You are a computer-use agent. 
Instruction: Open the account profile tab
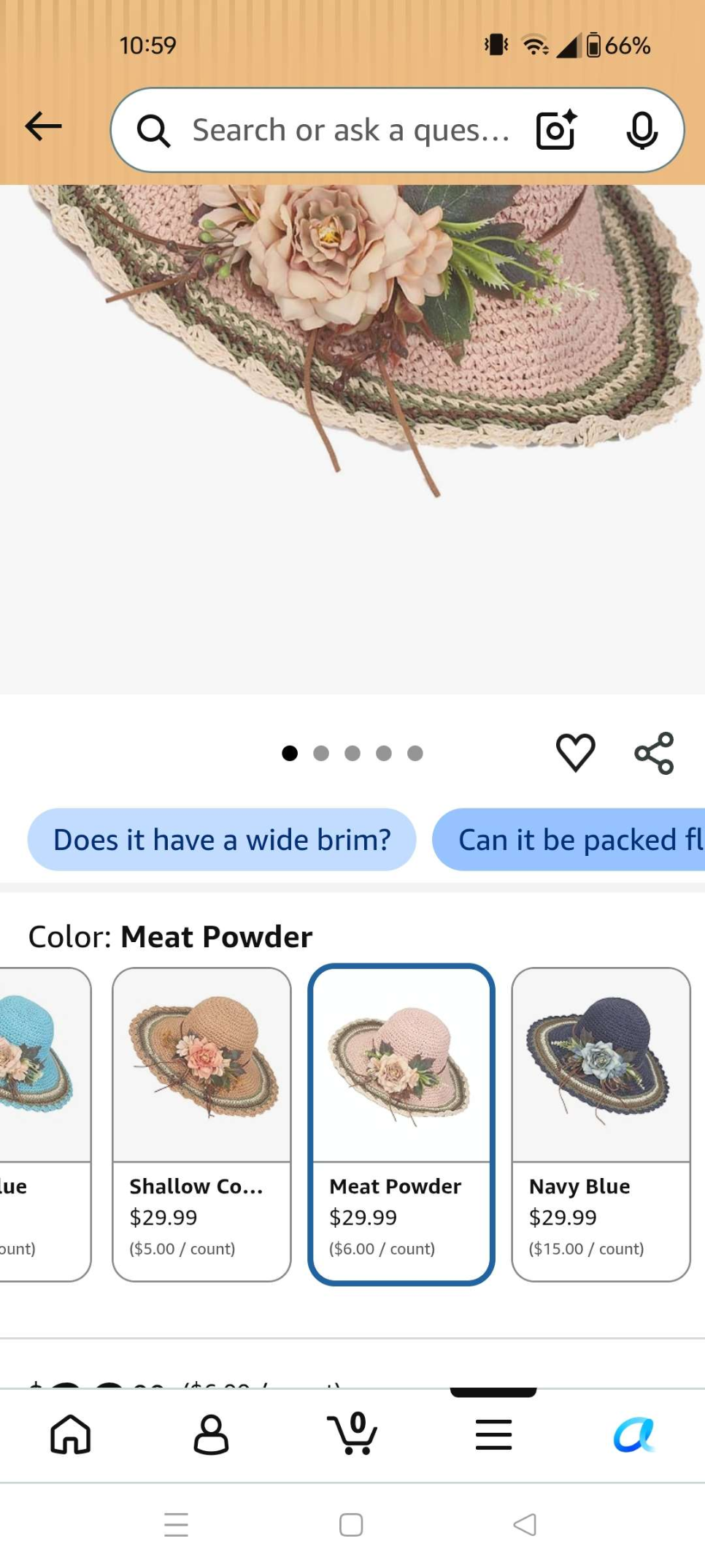click(x=211, y=1434)
